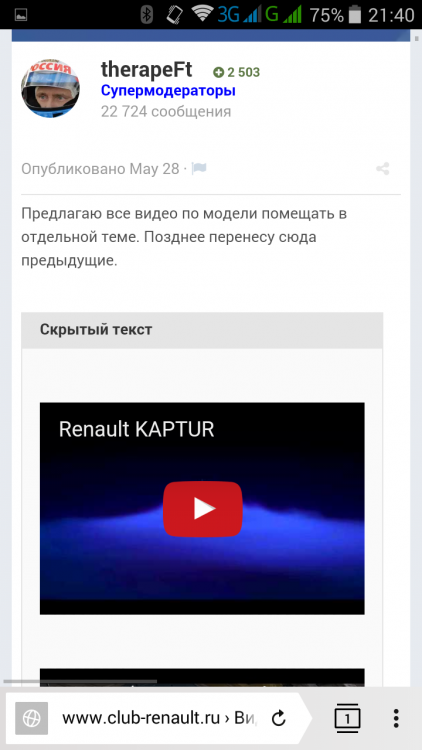Report this post with the flag icon
Viewport: 422px width, 750px height.
click(199, 168)
